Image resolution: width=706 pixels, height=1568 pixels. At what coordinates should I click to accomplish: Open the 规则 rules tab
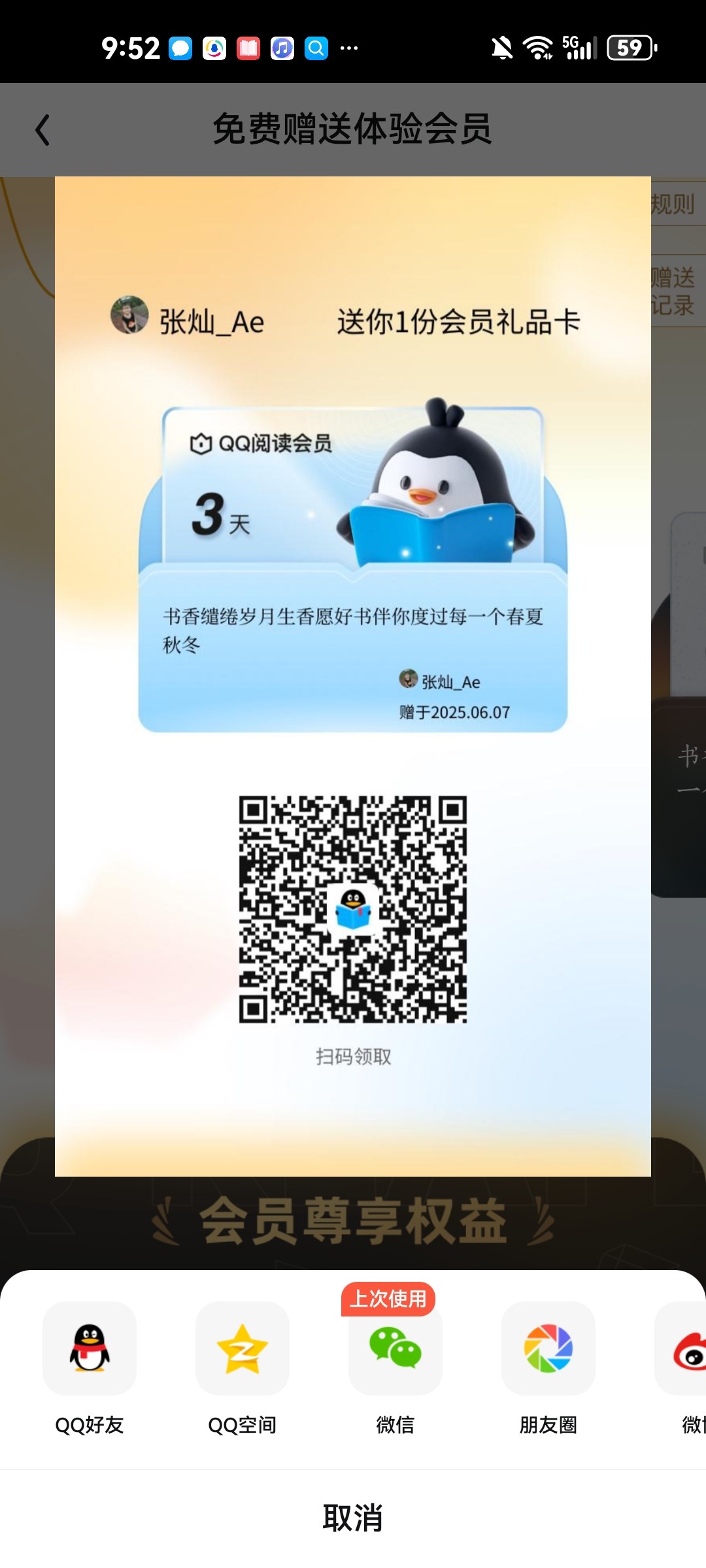(x=677, y=204)
